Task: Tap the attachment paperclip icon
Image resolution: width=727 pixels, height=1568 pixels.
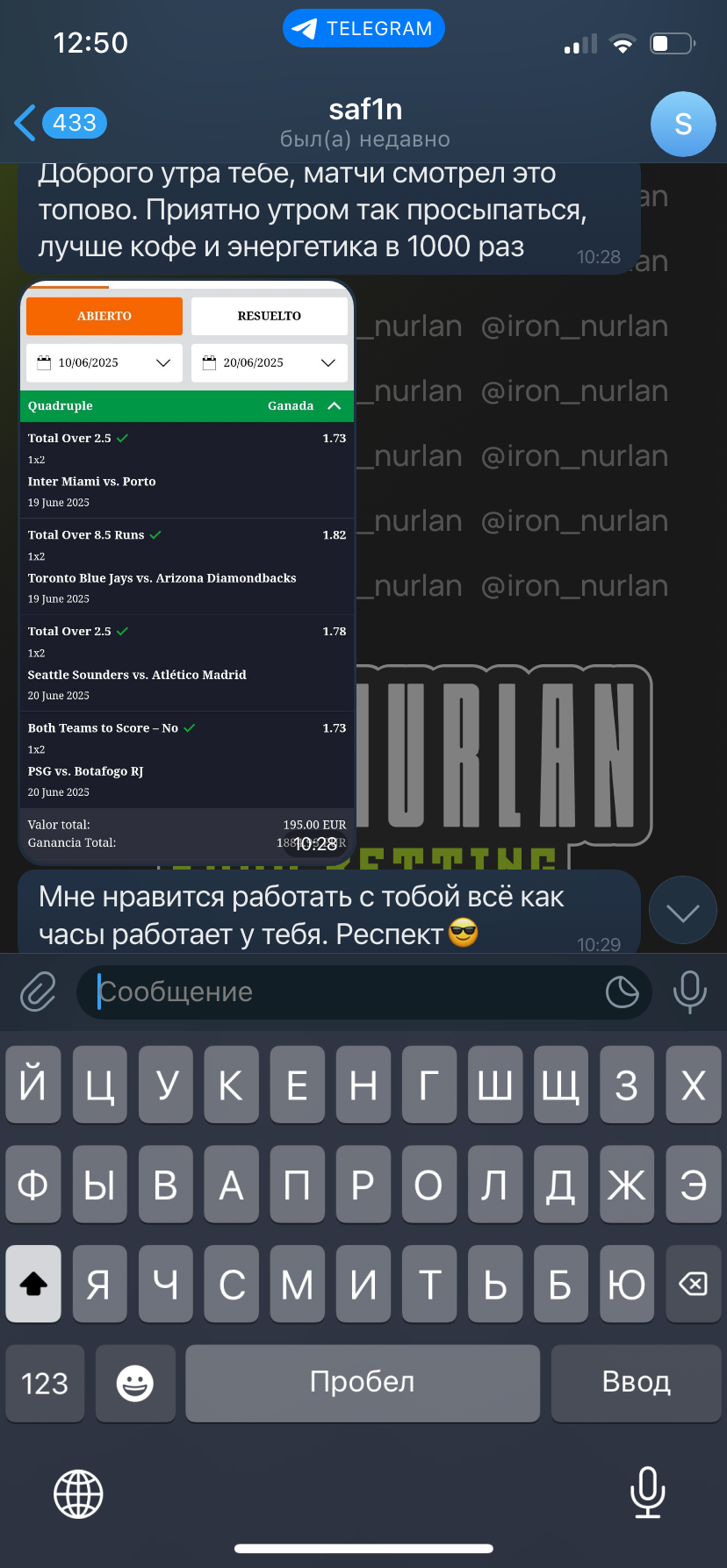Action: tap(39, 992)
